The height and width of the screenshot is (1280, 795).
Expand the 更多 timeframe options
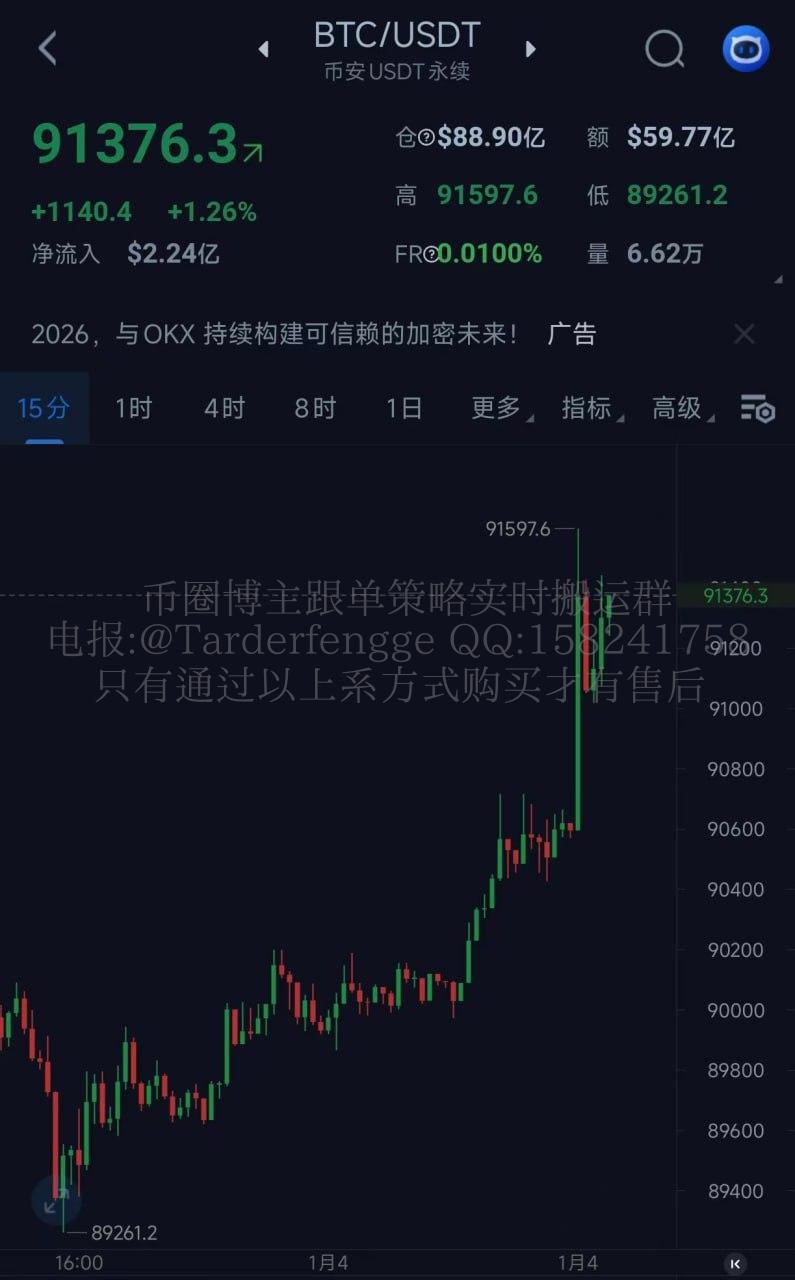click(498, 408)
